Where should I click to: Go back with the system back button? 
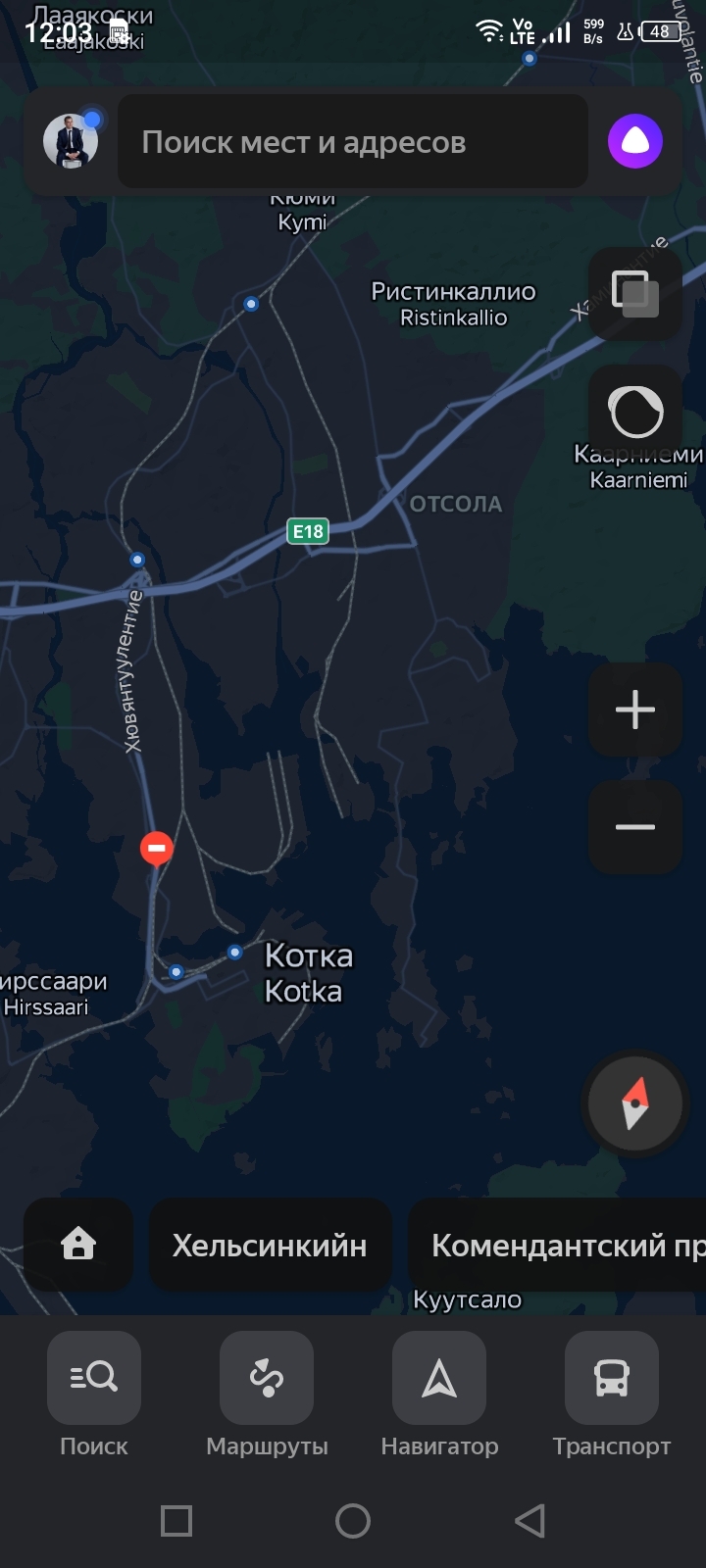point(529,1521)
